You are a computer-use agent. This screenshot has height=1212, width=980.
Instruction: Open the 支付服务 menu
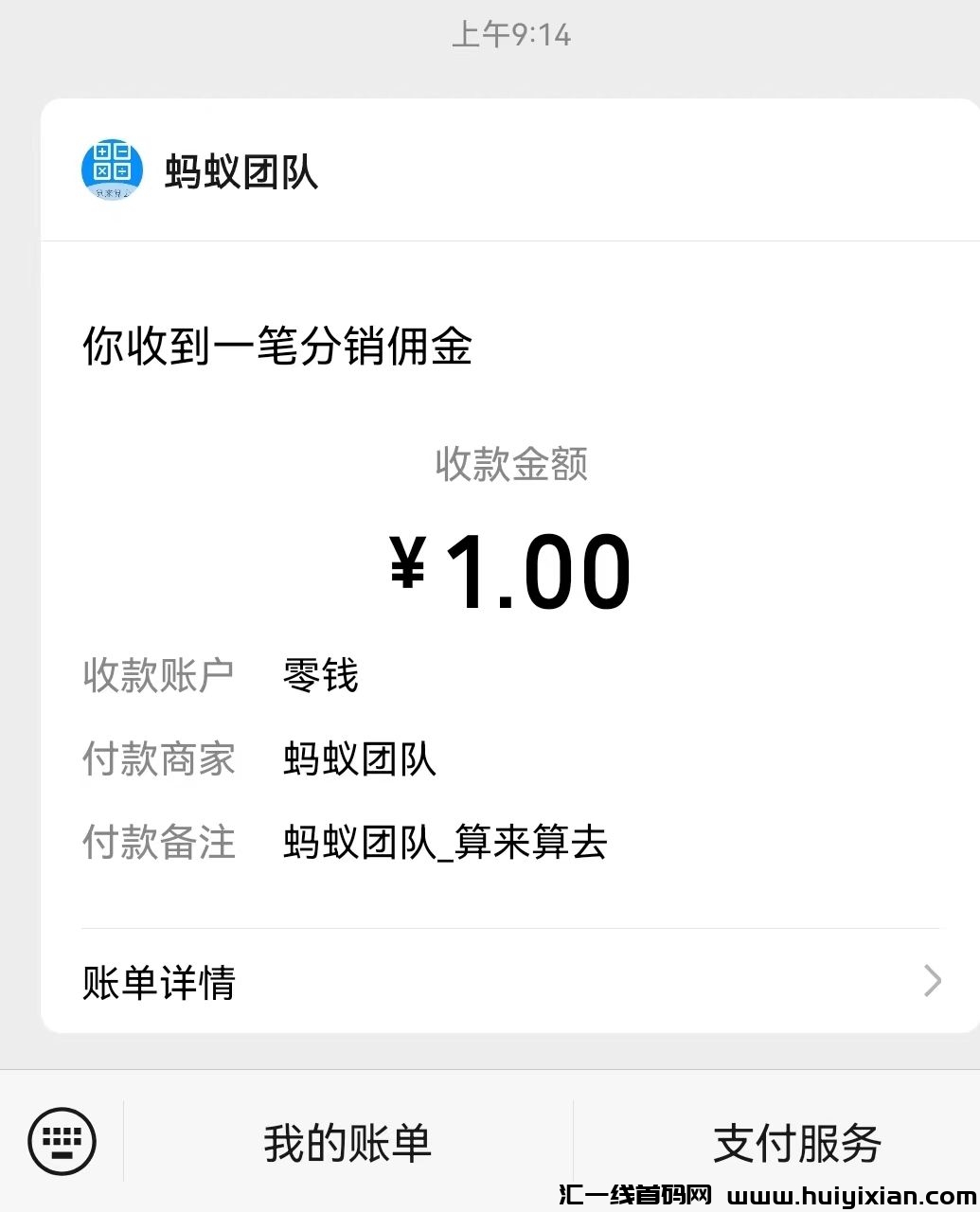[796, 1143]
